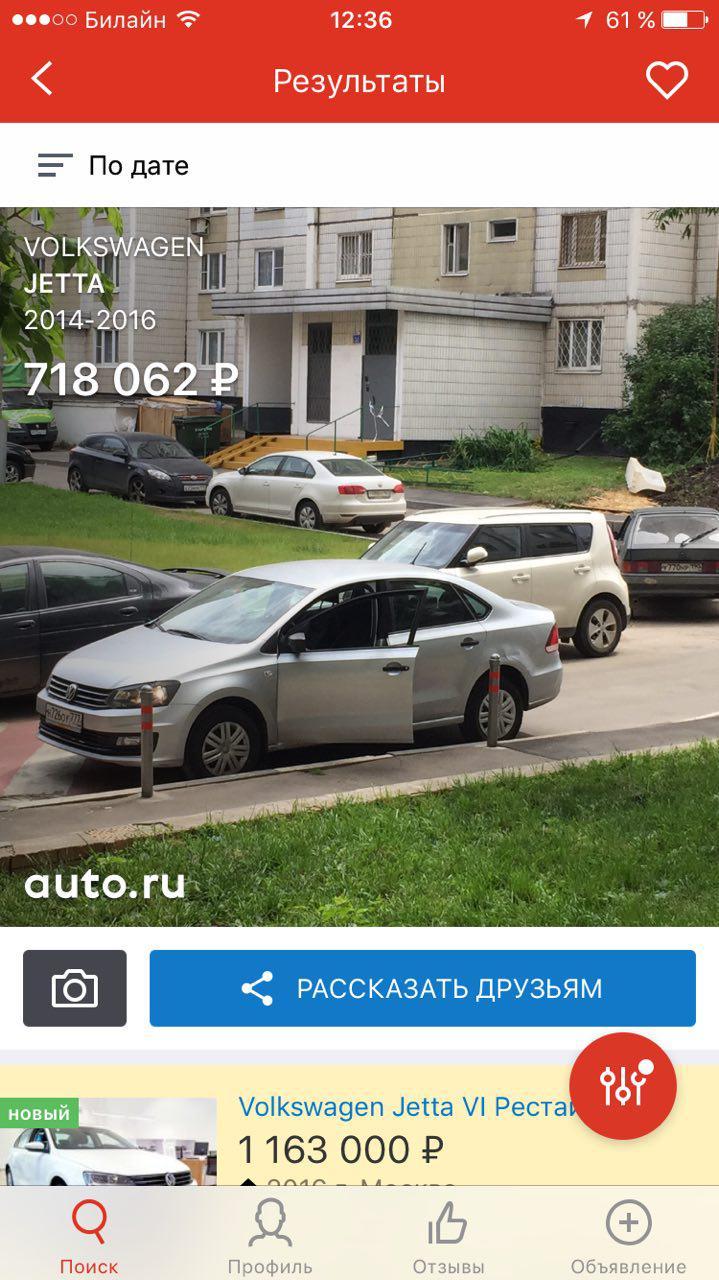The height and width of the screenshot is (1280, 719).
Task: Tap the Рассказать друзьям share button
Action: click(422, 988)
